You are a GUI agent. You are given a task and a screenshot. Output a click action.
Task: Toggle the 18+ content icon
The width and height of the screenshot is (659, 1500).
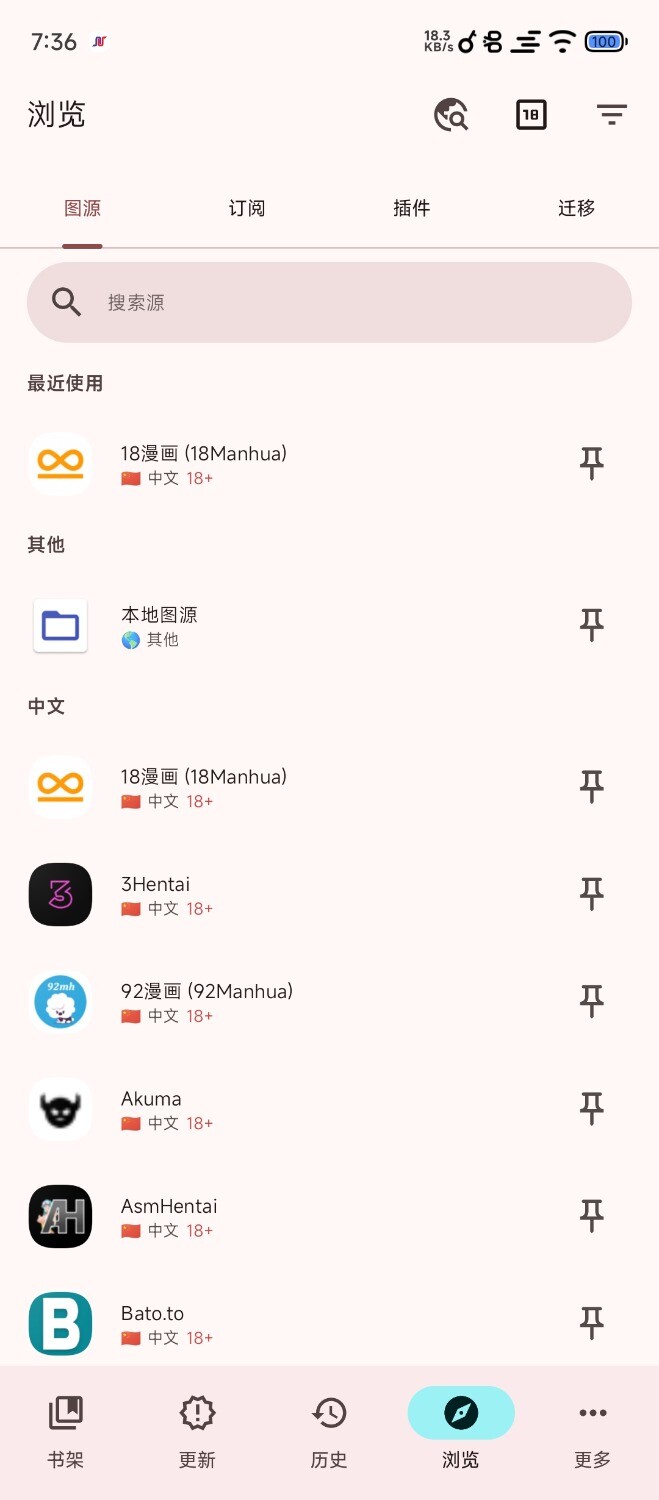point(531,115)
